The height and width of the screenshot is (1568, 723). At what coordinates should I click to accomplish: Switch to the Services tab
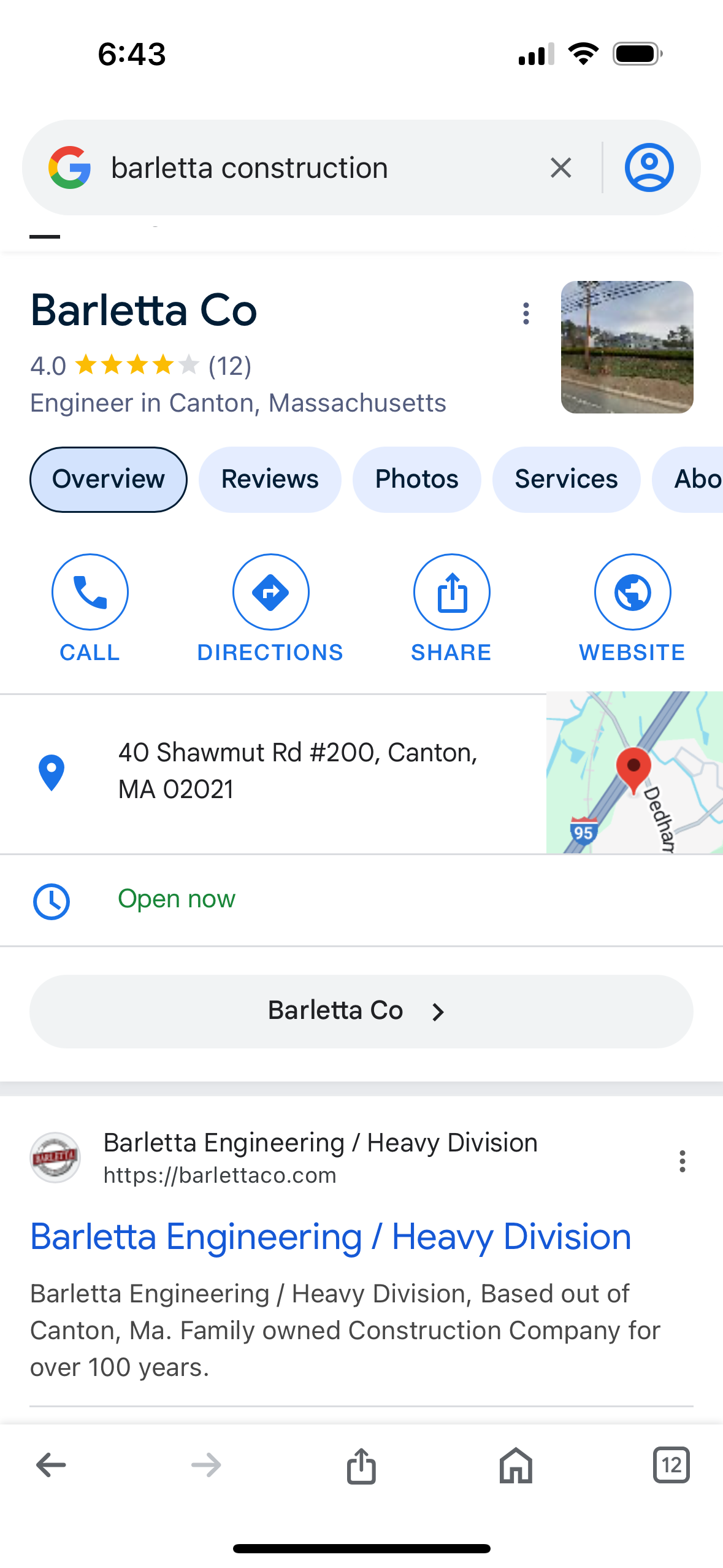click(566, 479)
